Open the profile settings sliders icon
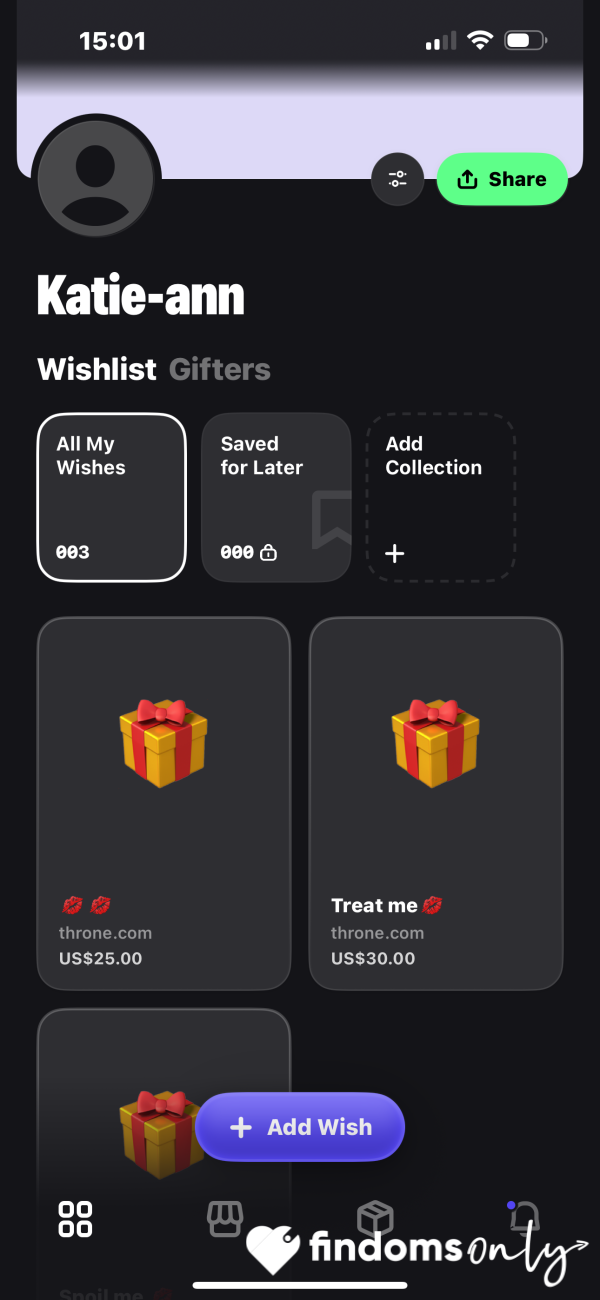Screen dimensions: 600x1300 tap(398, 180)
